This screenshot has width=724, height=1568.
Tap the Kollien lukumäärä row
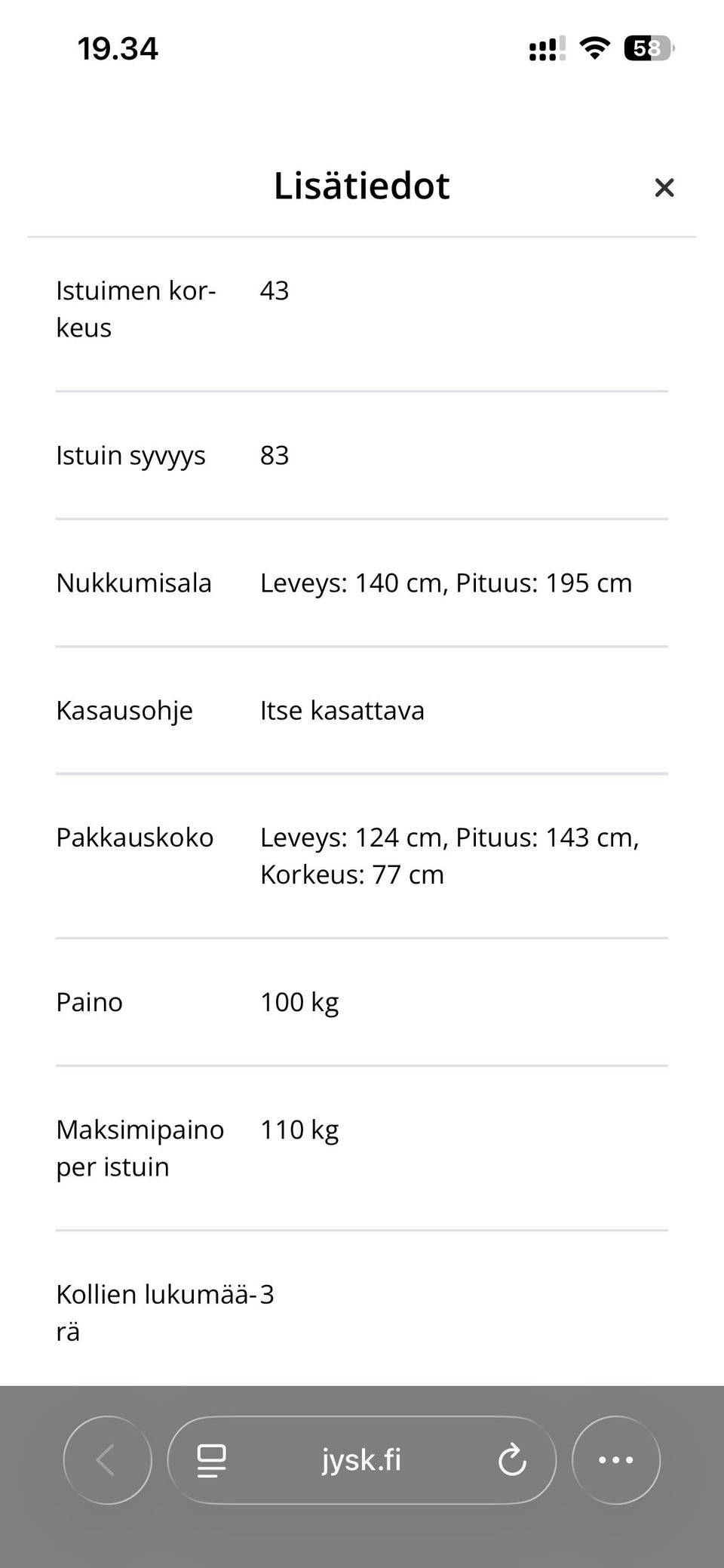point(166,1313)
